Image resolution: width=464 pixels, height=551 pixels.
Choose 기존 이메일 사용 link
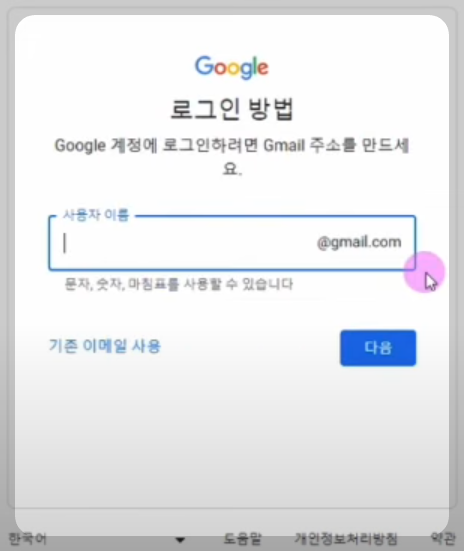click(x=105, y=346)
